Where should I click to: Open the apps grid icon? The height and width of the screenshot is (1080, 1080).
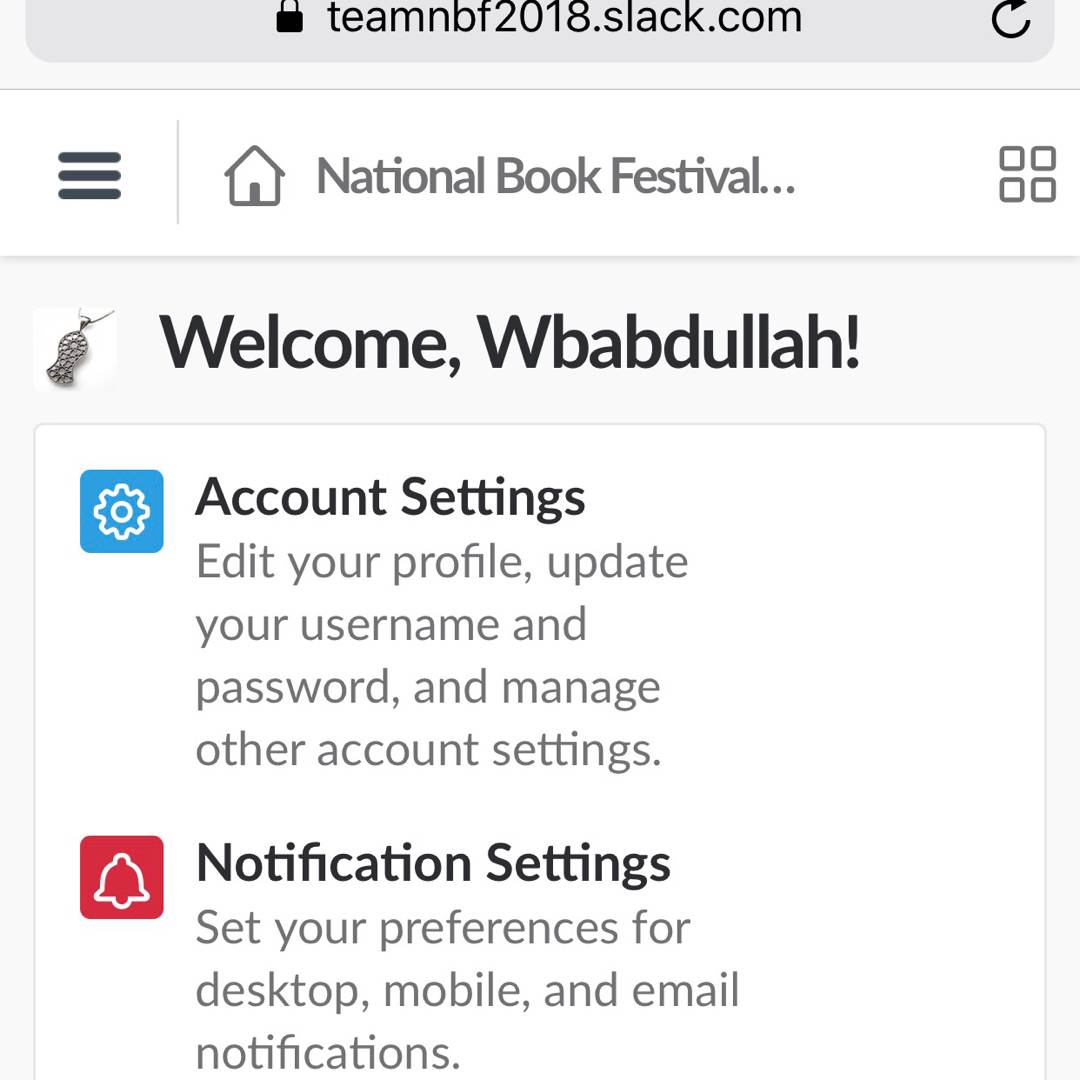click(1027, 175)
